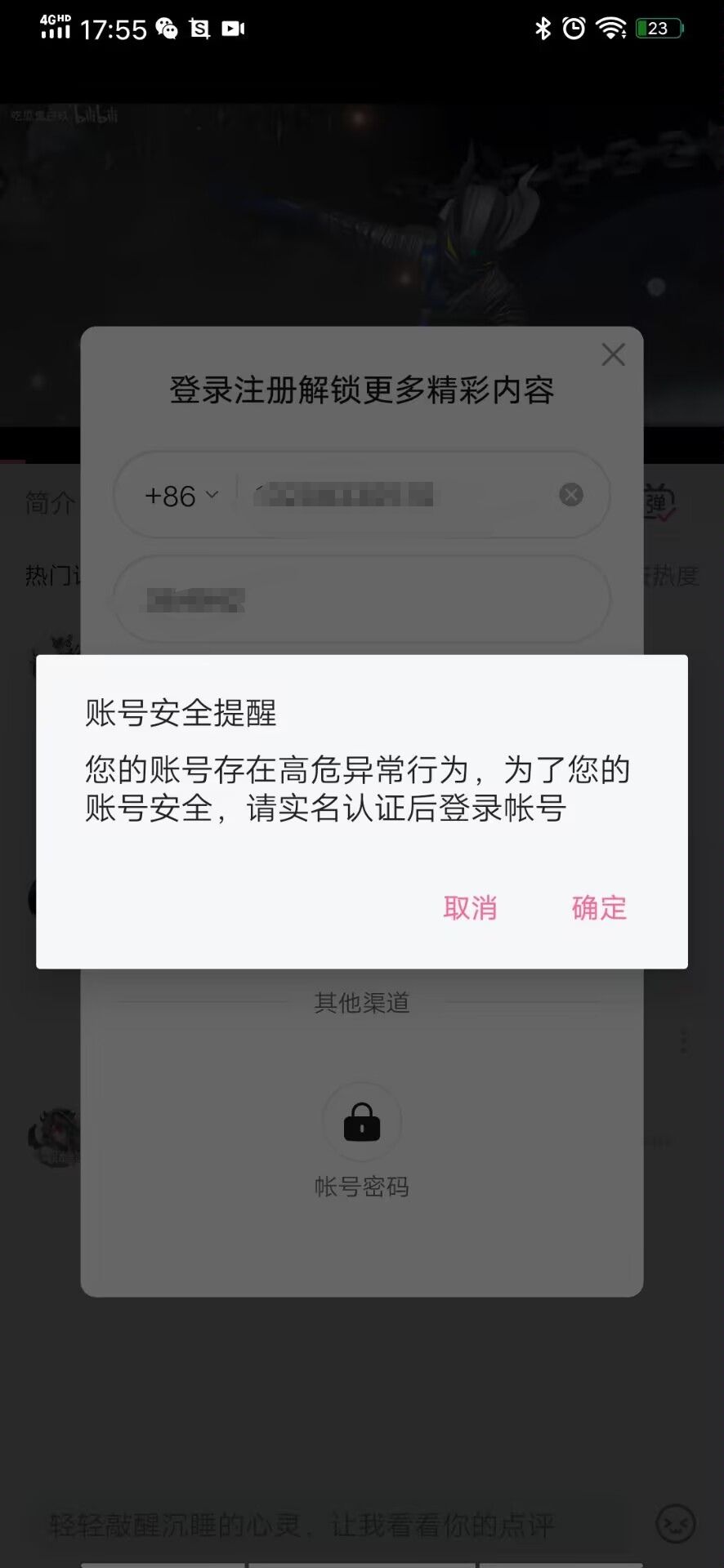The height and width of the screenshot is (1568, 724).
Task: Tap the phone number input field
Action: tap(396, 495)
